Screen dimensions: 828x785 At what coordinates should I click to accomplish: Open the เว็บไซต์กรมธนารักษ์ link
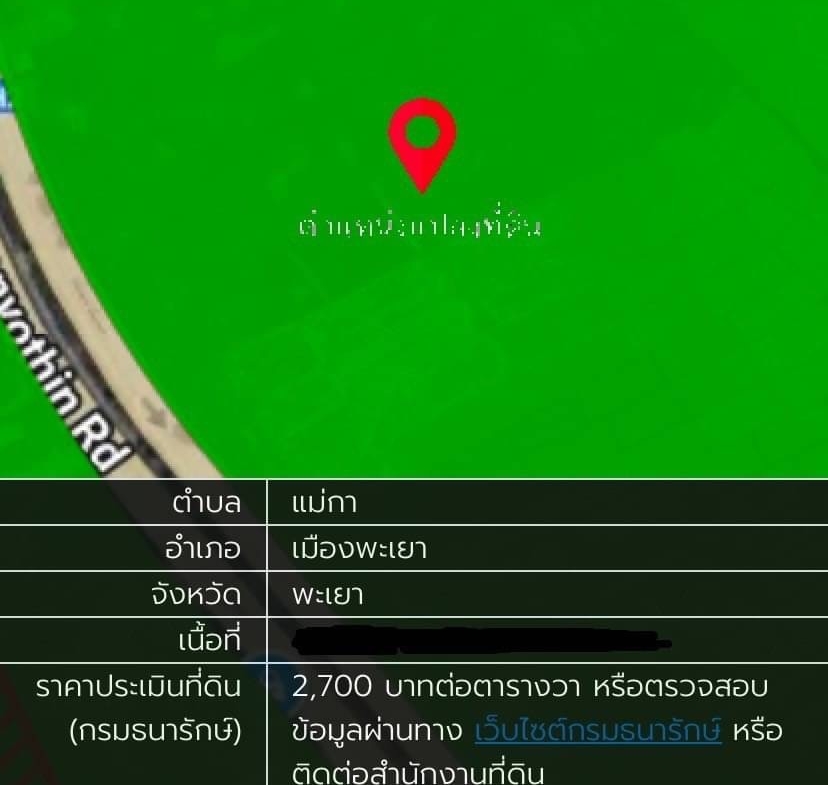pyautogui.click(x=597, y=731)
